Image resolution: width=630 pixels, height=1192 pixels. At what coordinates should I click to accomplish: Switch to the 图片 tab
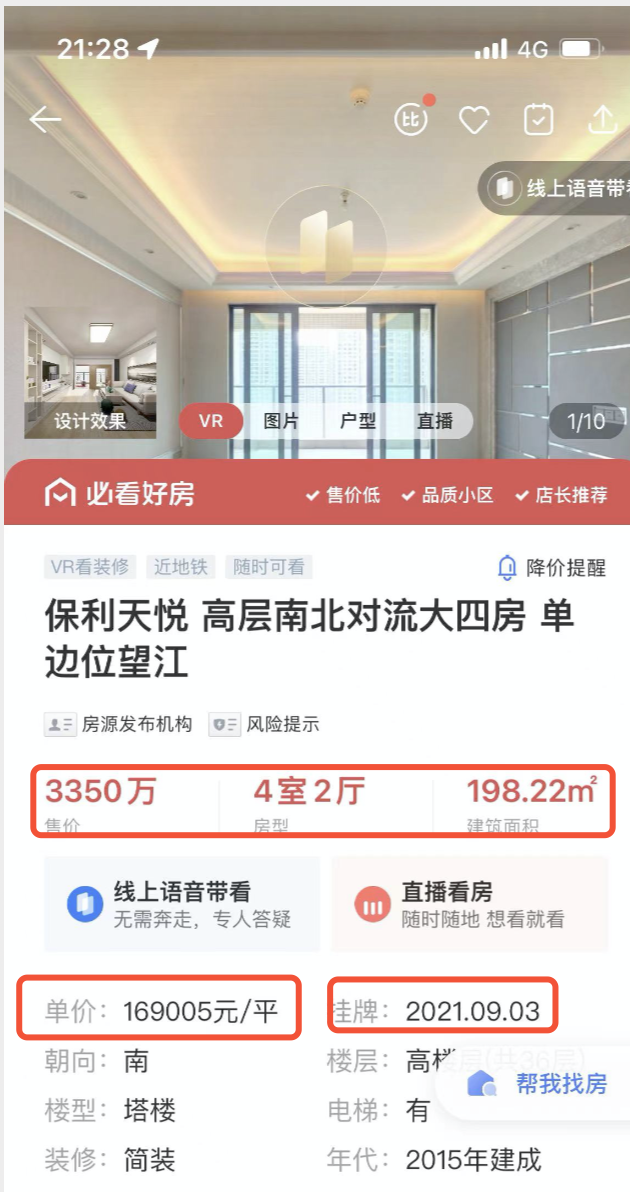[x=281, y=421]
